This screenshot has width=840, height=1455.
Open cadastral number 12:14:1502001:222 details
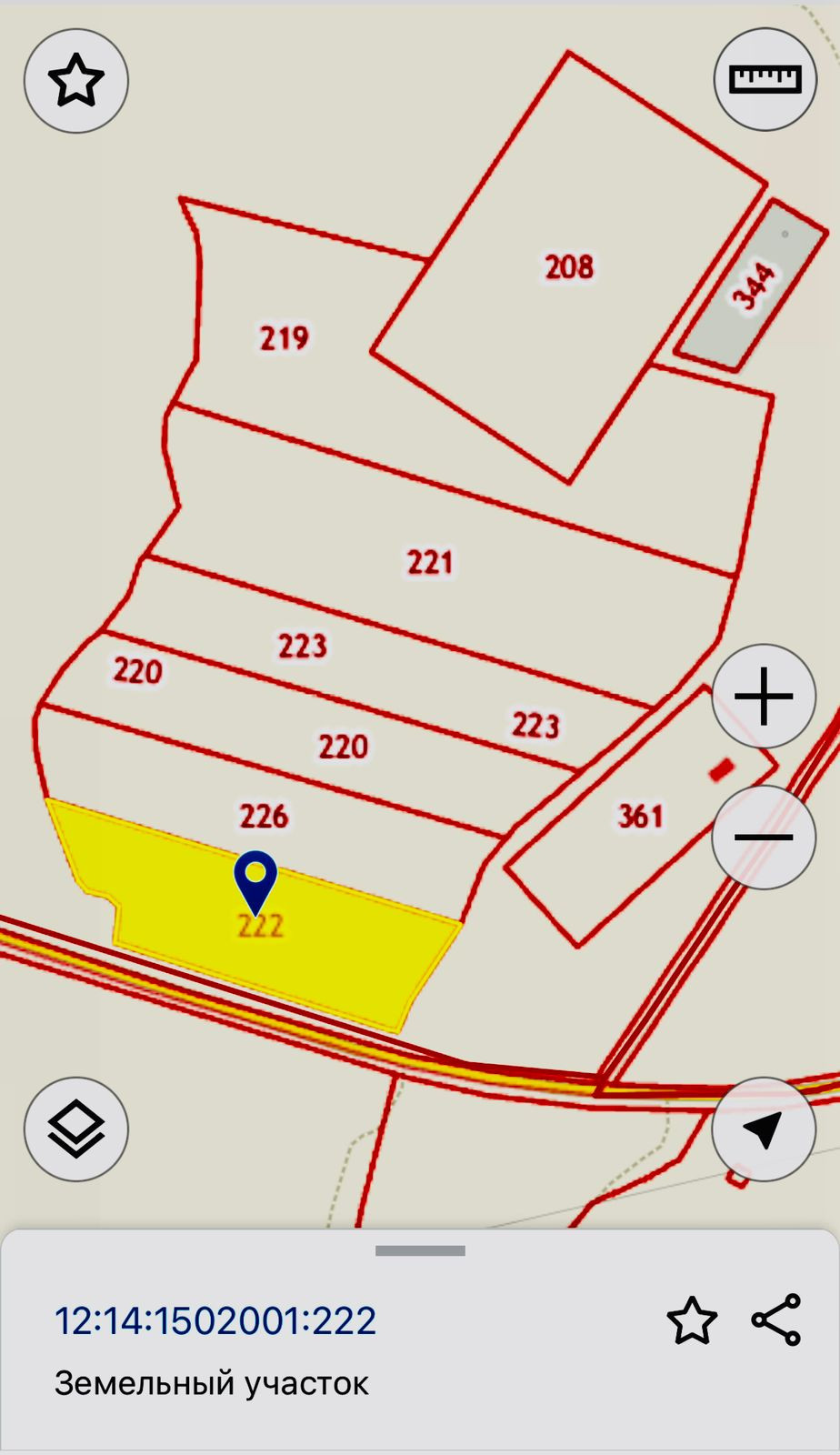click(x=215, y=1320)
